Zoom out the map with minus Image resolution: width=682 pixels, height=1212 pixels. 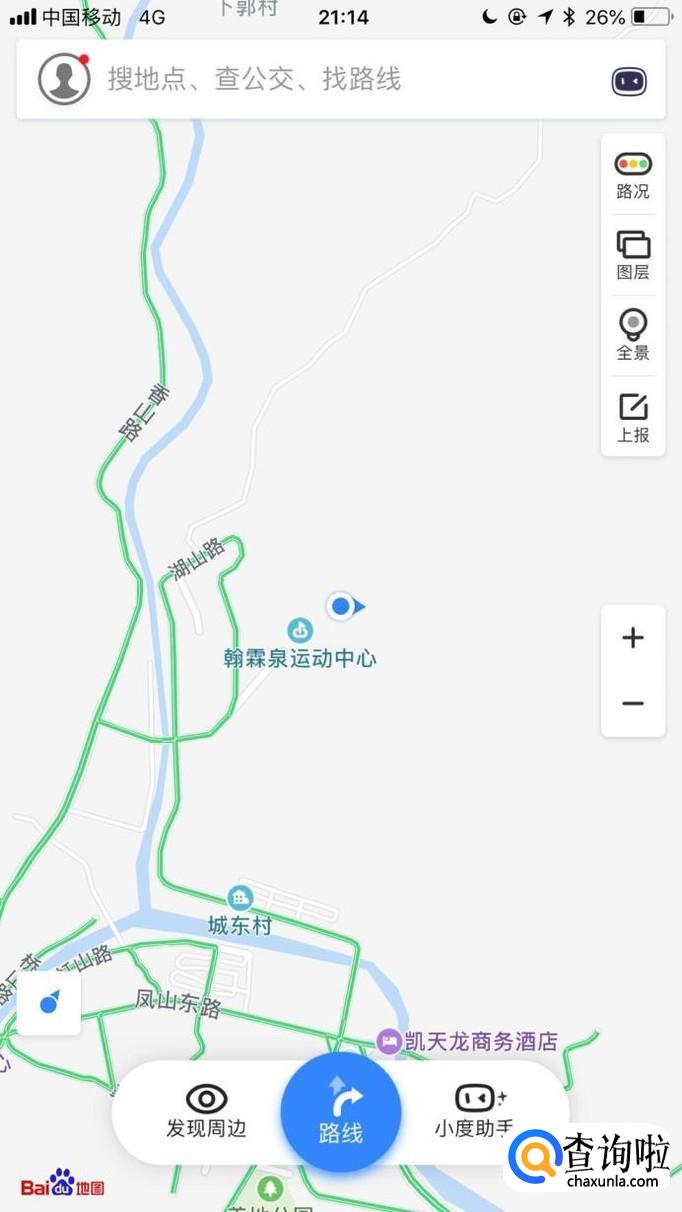point(633,704)
